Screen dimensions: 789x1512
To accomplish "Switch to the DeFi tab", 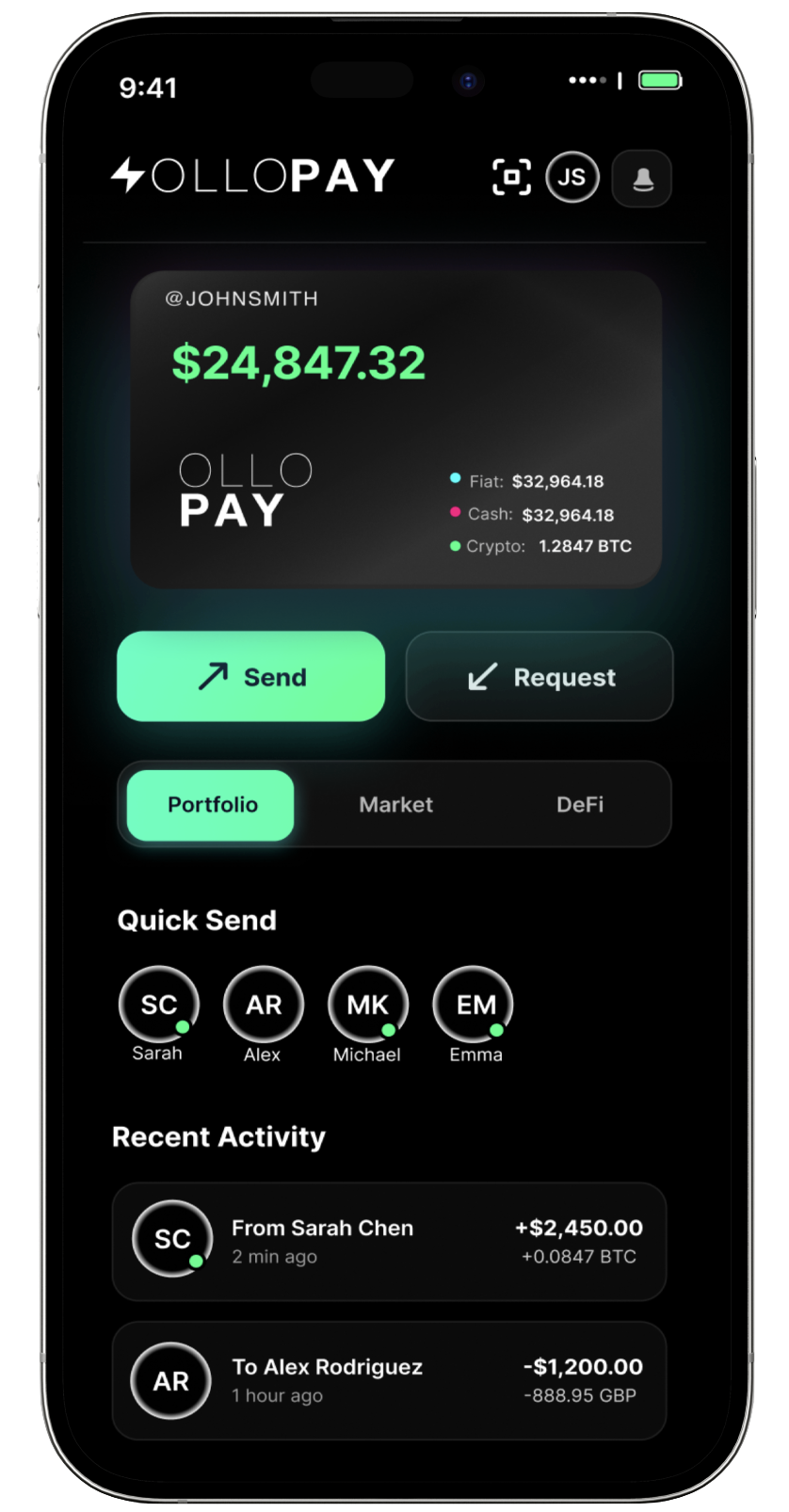I will tap(579, 805).
